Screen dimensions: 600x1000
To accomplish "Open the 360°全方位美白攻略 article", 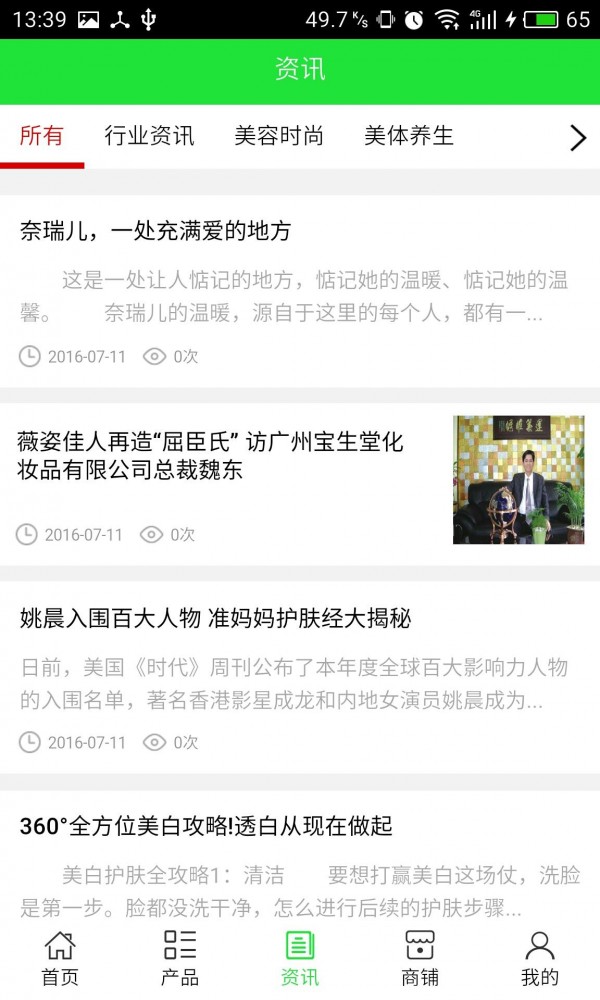I will 206,826.
